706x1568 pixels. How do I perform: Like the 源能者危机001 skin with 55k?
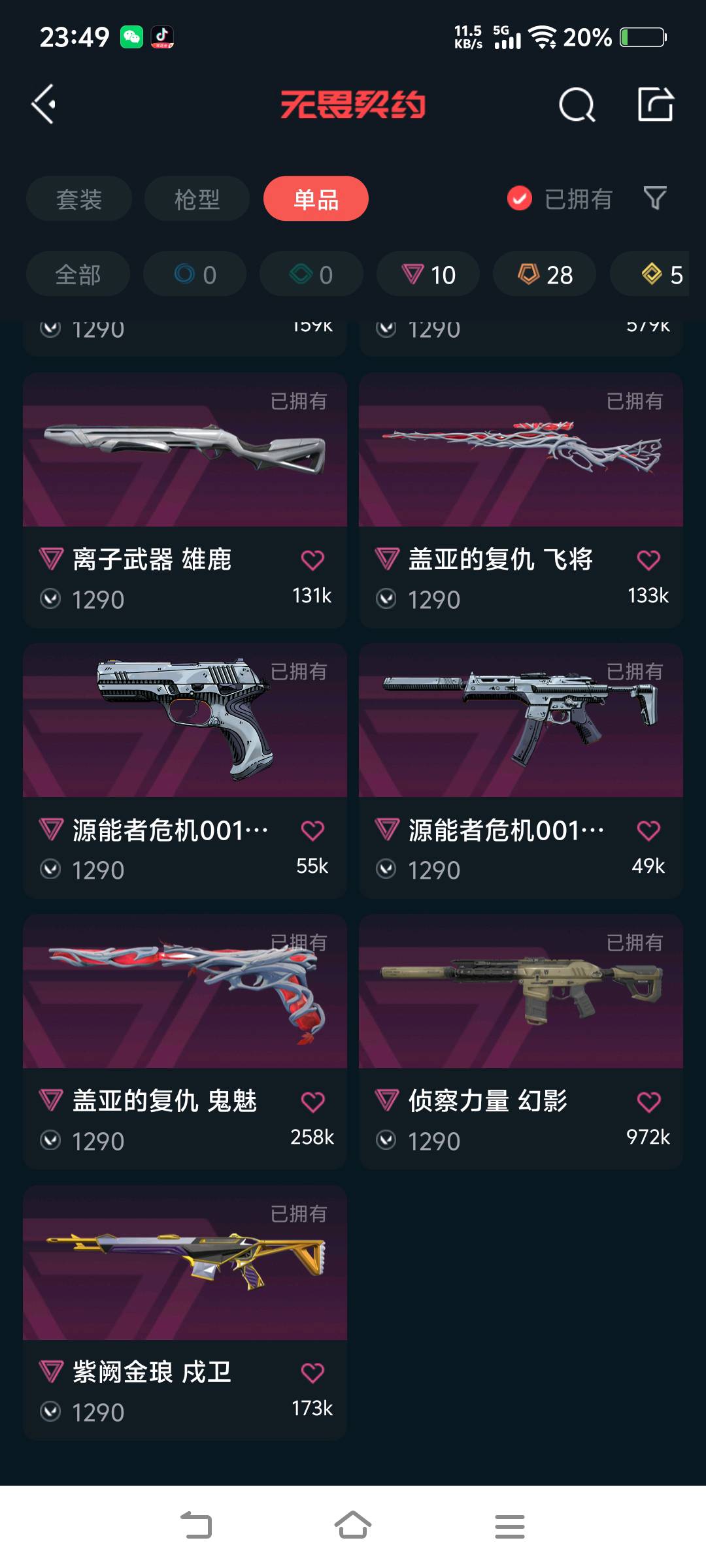[312, 830]
